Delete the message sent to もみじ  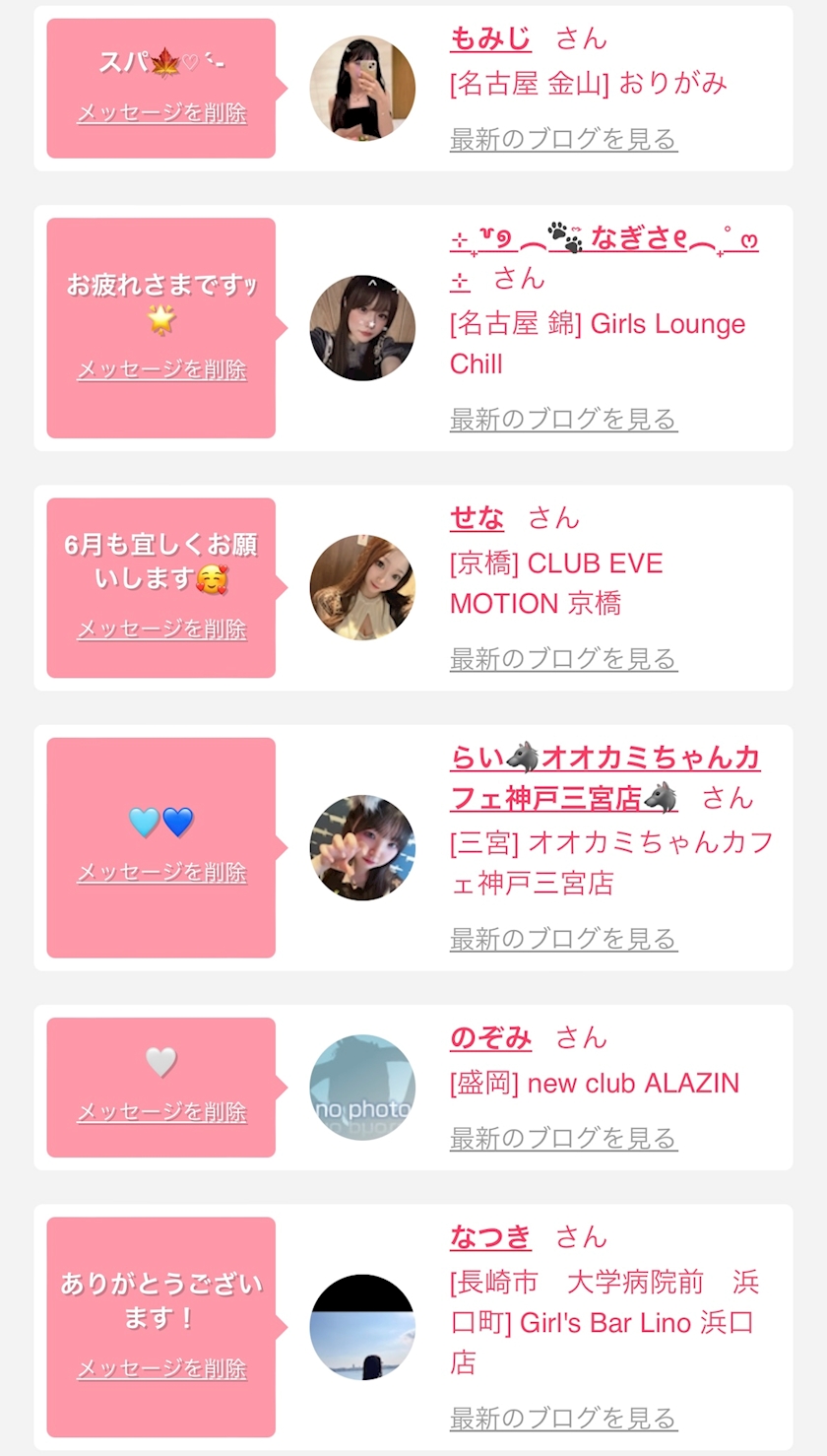[x=161, y=113]
